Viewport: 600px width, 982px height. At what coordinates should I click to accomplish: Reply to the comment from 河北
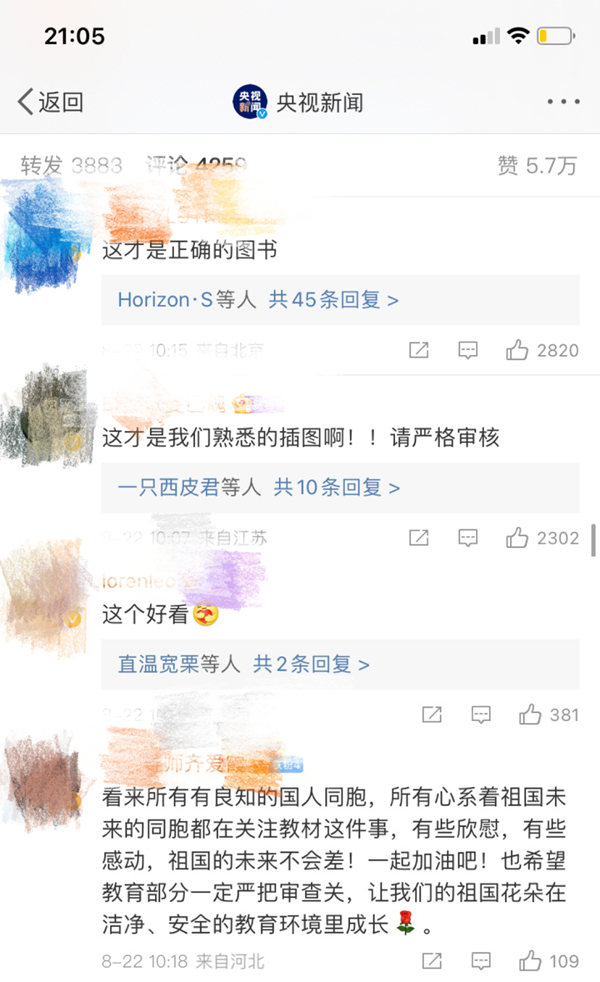pos(481,961)
